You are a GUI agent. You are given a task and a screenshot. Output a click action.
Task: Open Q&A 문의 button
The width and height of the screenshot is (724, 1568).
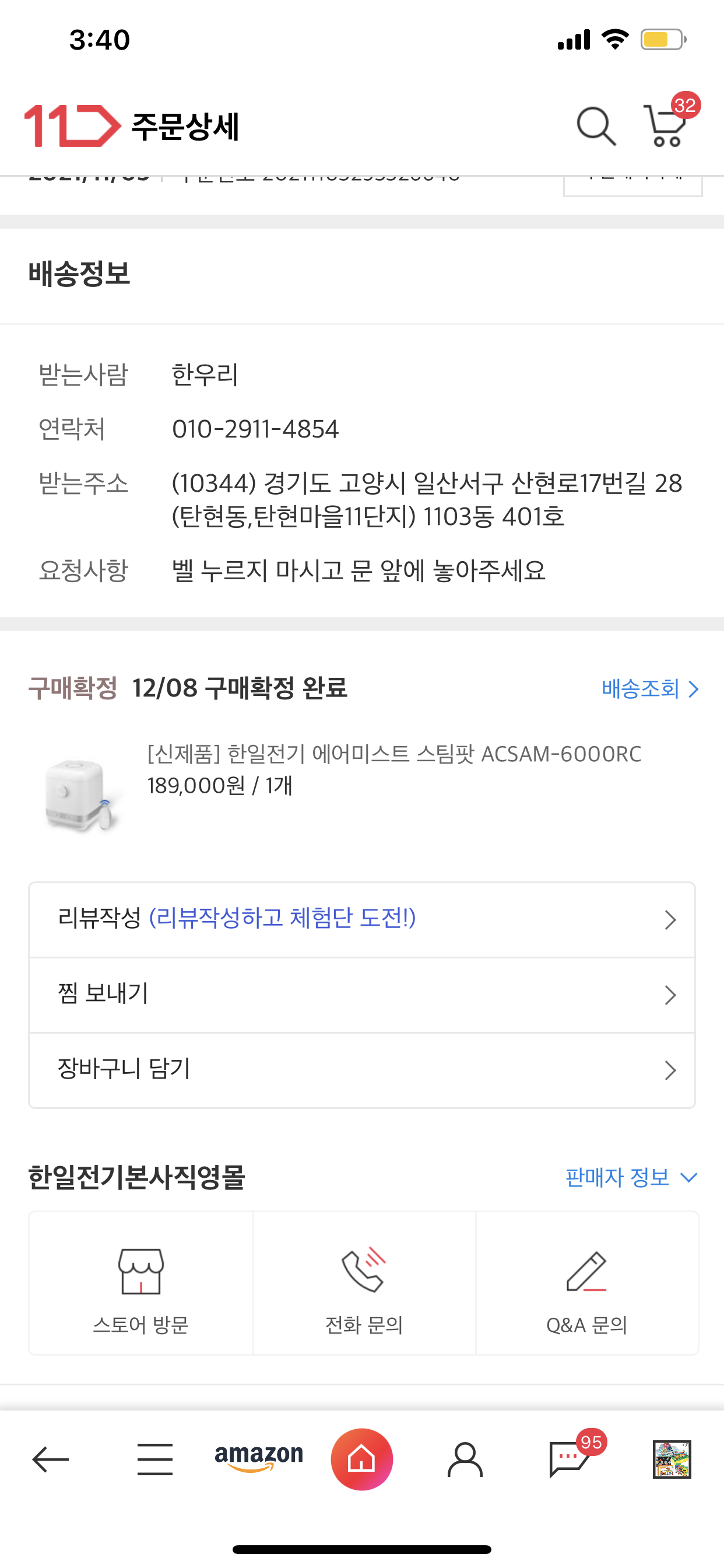[587, 1283]
